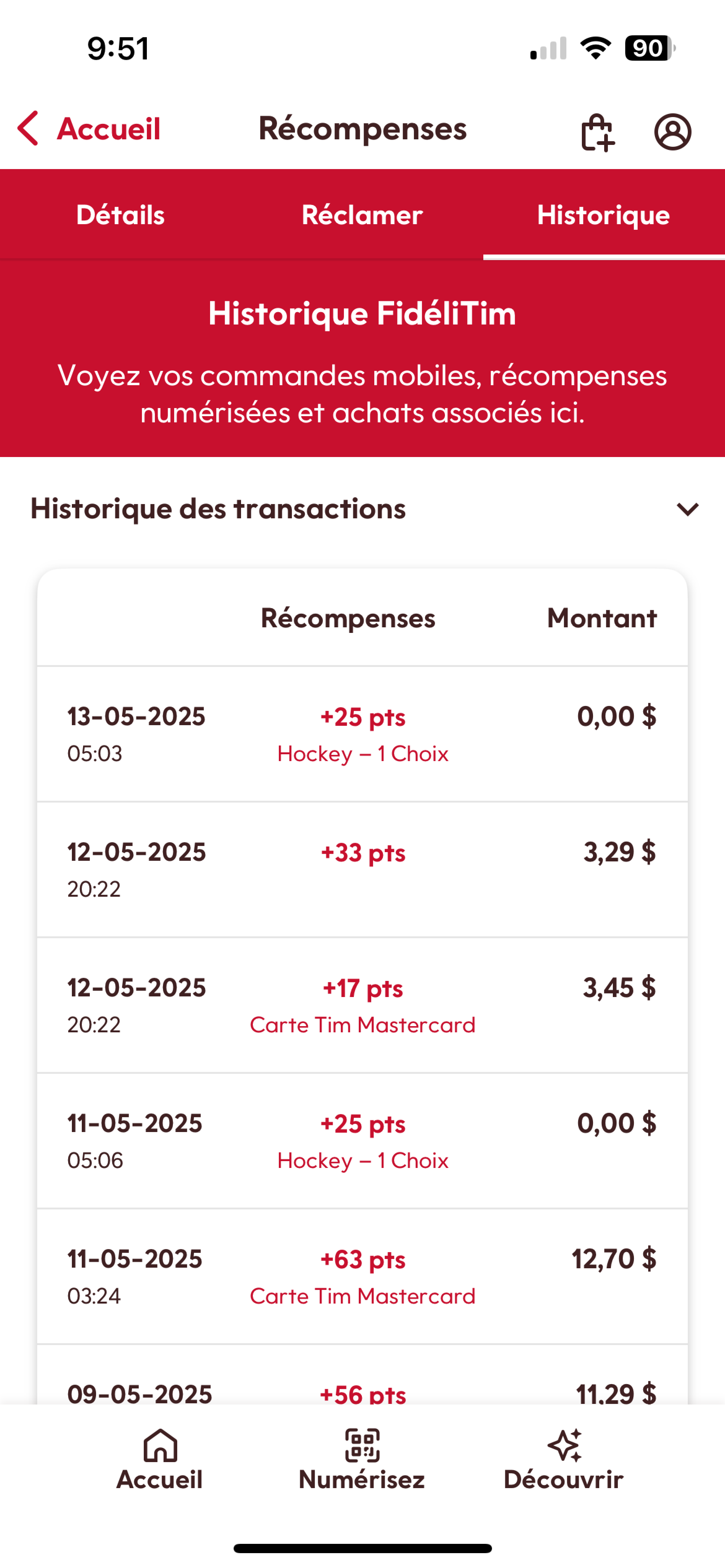This screenshot has height=1568, width=725.
Task: Collapse the Historique des transactions section
Action: [687, 509]
